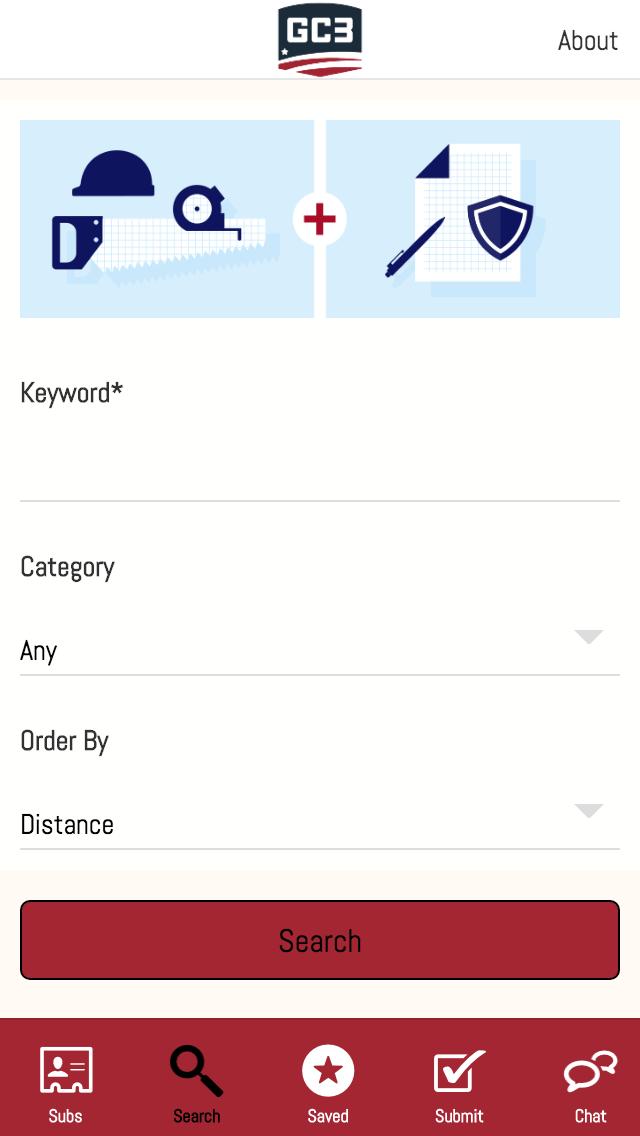
Task: Switch to the Subs tab
Action: point(66,1083)
